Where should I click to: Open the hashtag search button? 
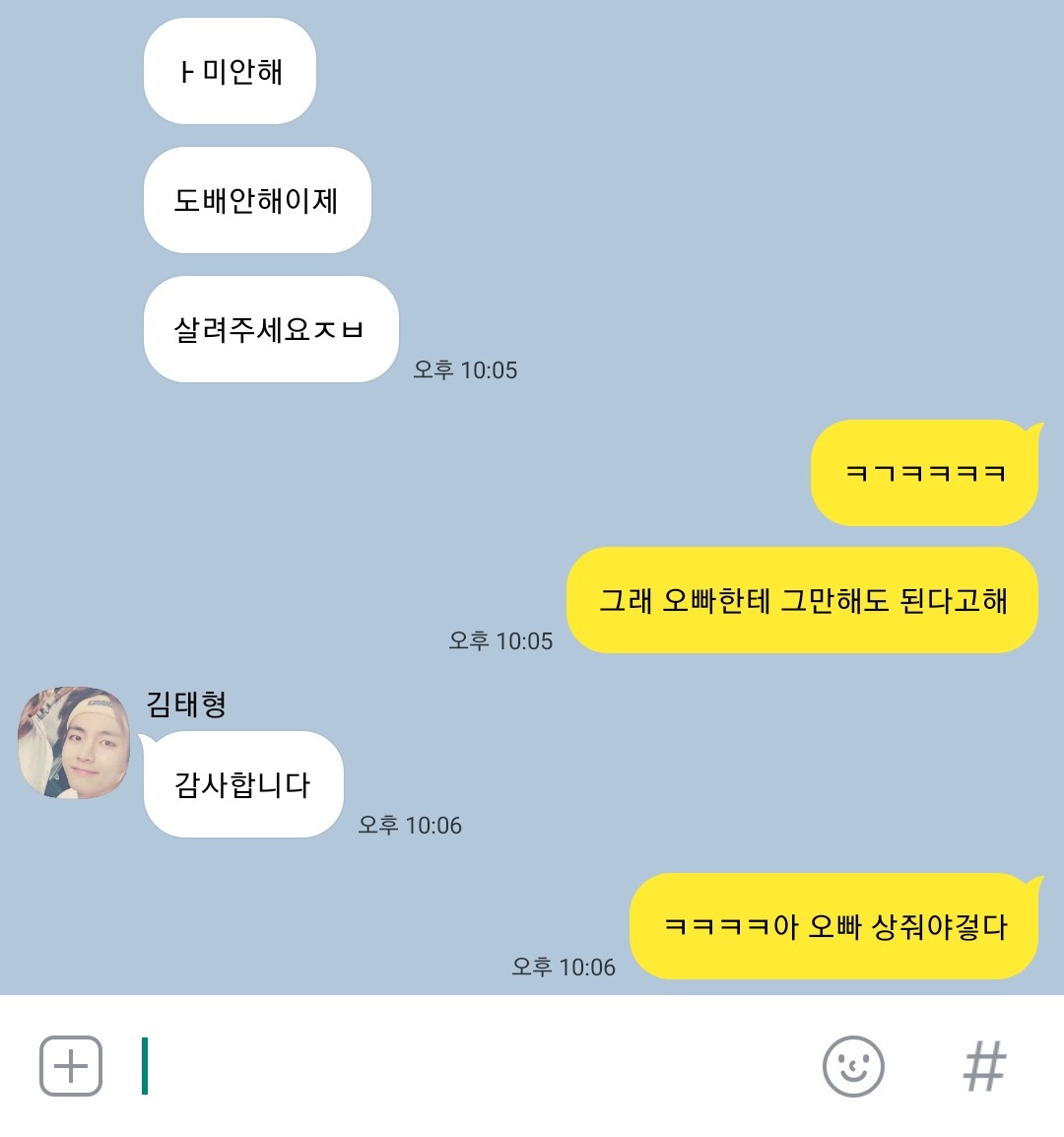[x=984, y=1066]
